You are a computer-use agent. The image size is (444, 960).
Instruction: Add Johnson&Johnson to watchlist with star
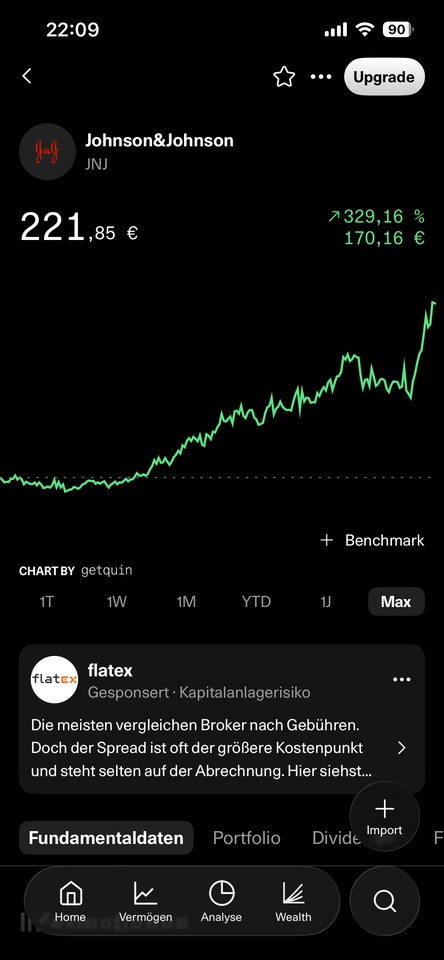click(x=284, y=77)
